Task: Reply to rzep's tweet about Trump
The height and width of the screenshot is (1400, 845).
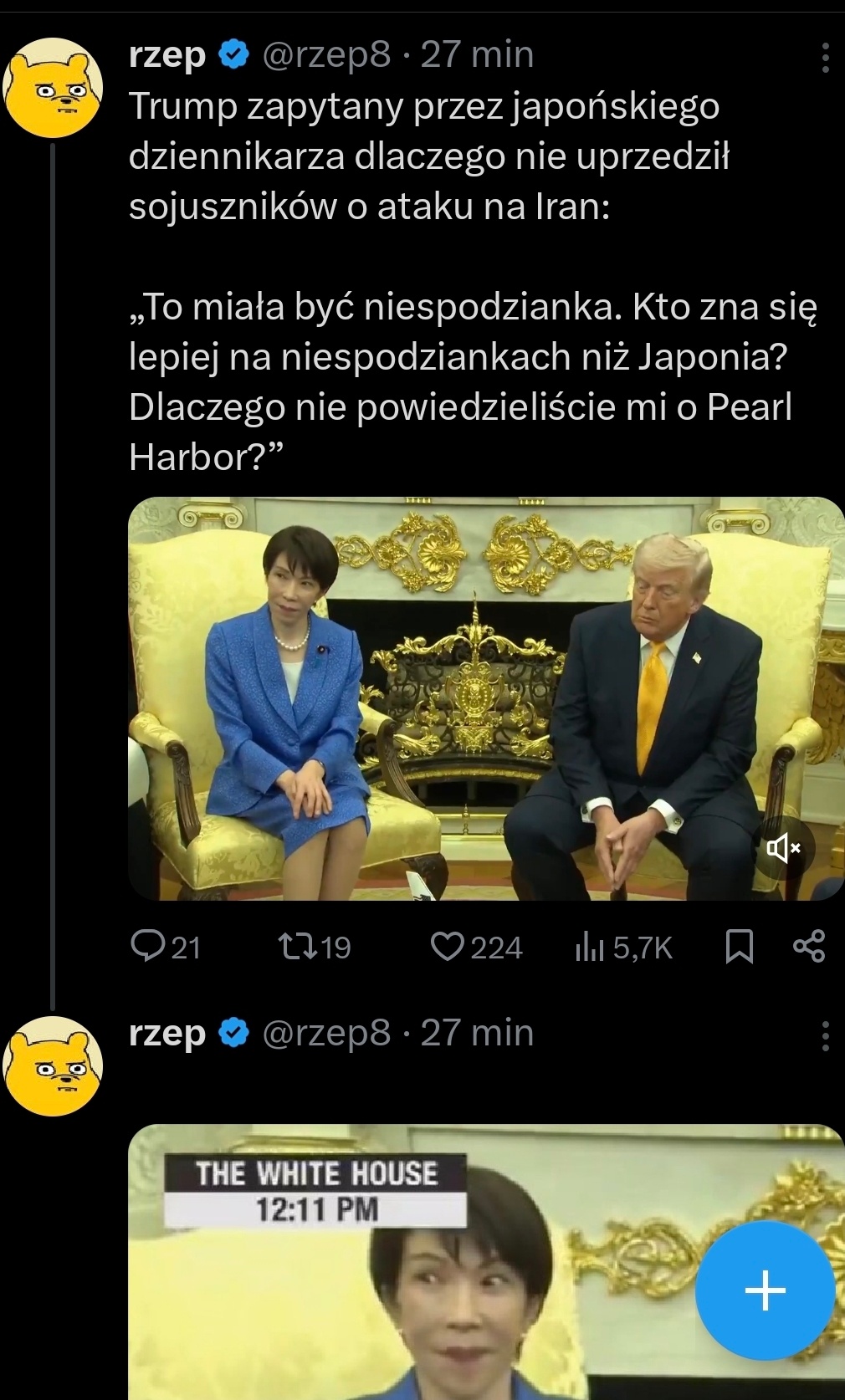Action: click(159, 947)
